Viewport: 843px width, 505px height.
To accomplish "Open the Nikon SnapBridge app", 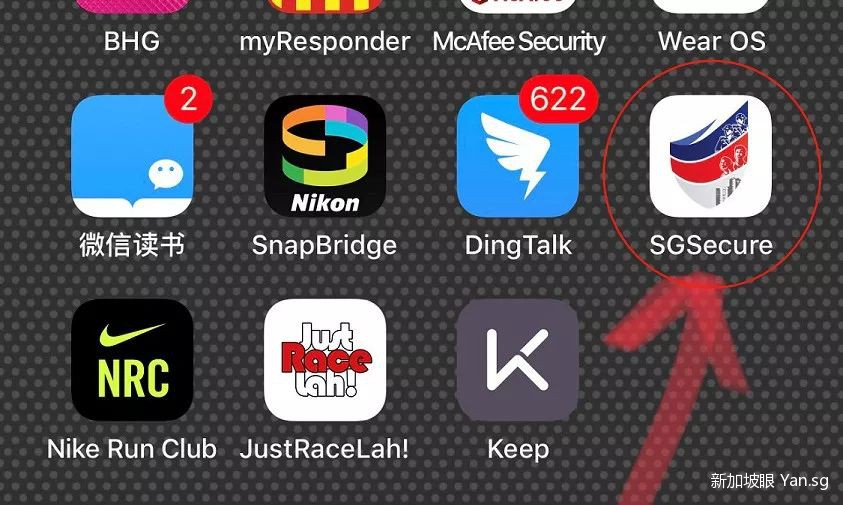I will click(x=325, y=156).
